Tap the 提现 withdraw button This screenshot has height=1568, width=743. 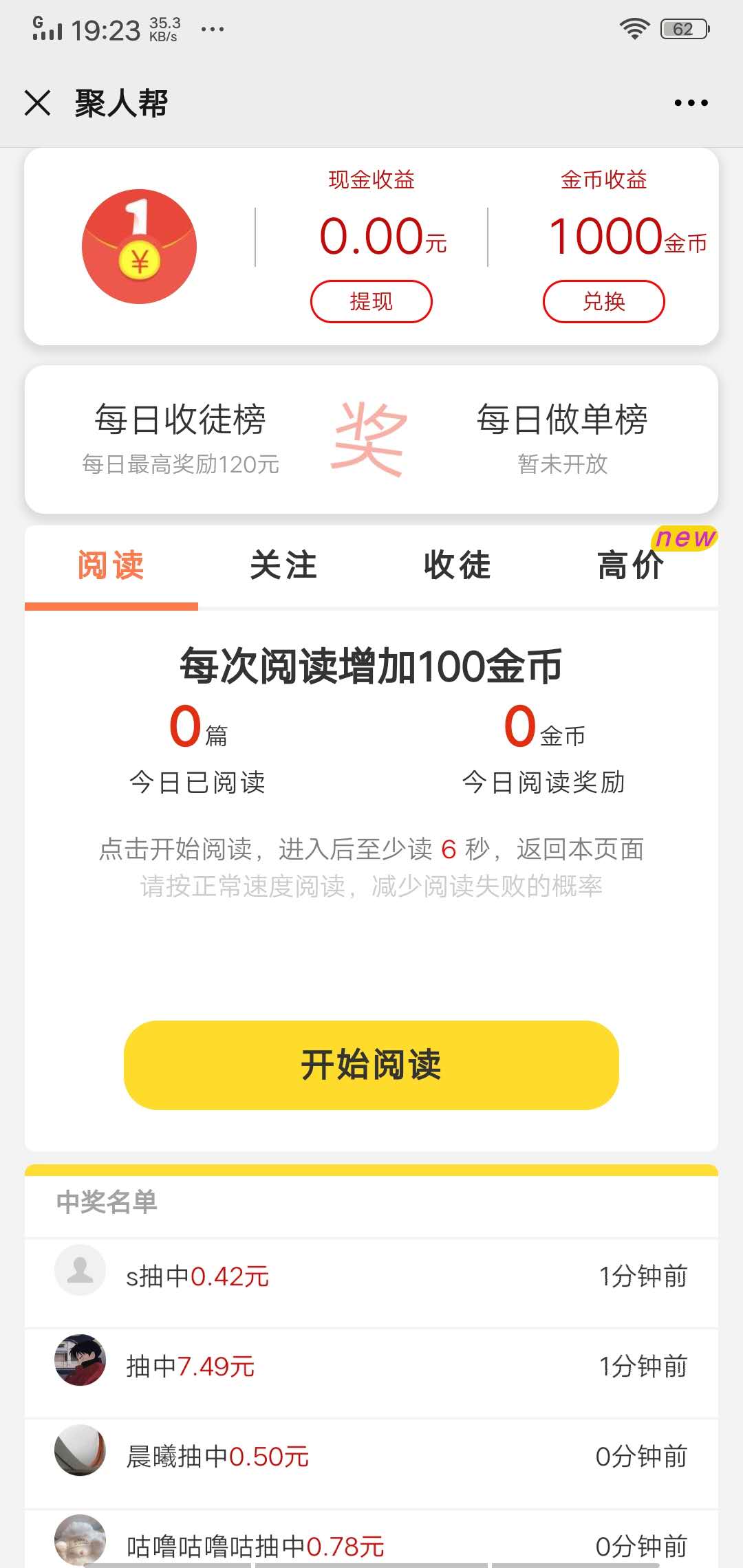371,301
